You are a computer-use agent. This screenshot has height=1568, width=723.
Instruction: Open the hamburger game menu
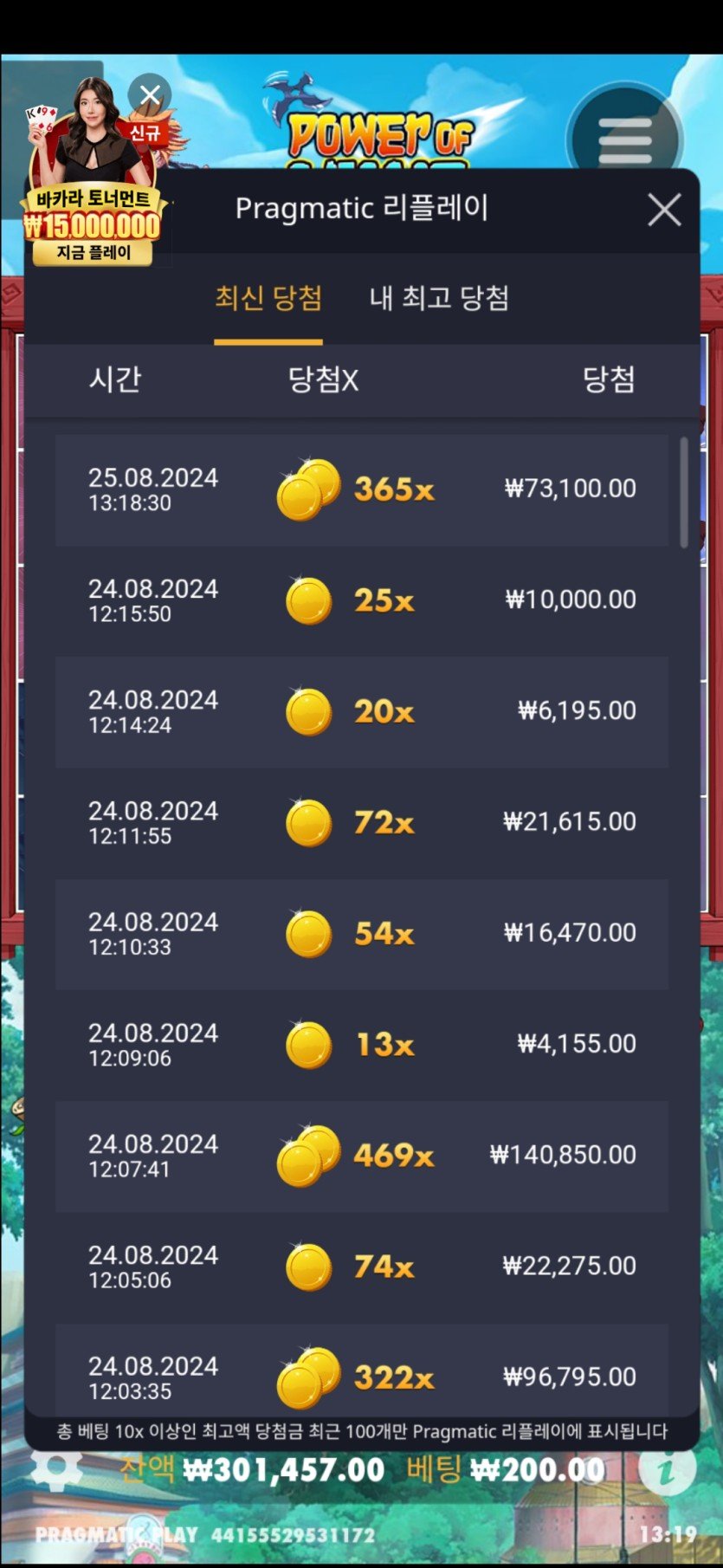[x=624, y=139]
